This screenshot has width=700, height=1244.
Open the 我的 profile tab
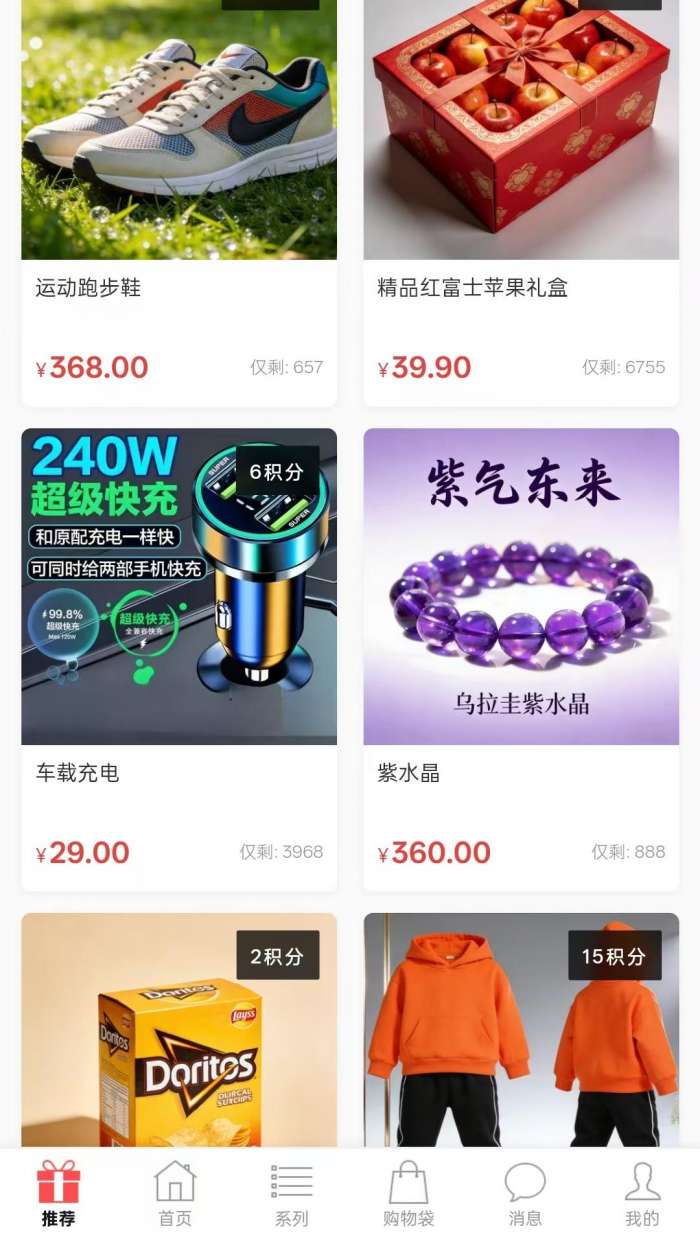642,1194
